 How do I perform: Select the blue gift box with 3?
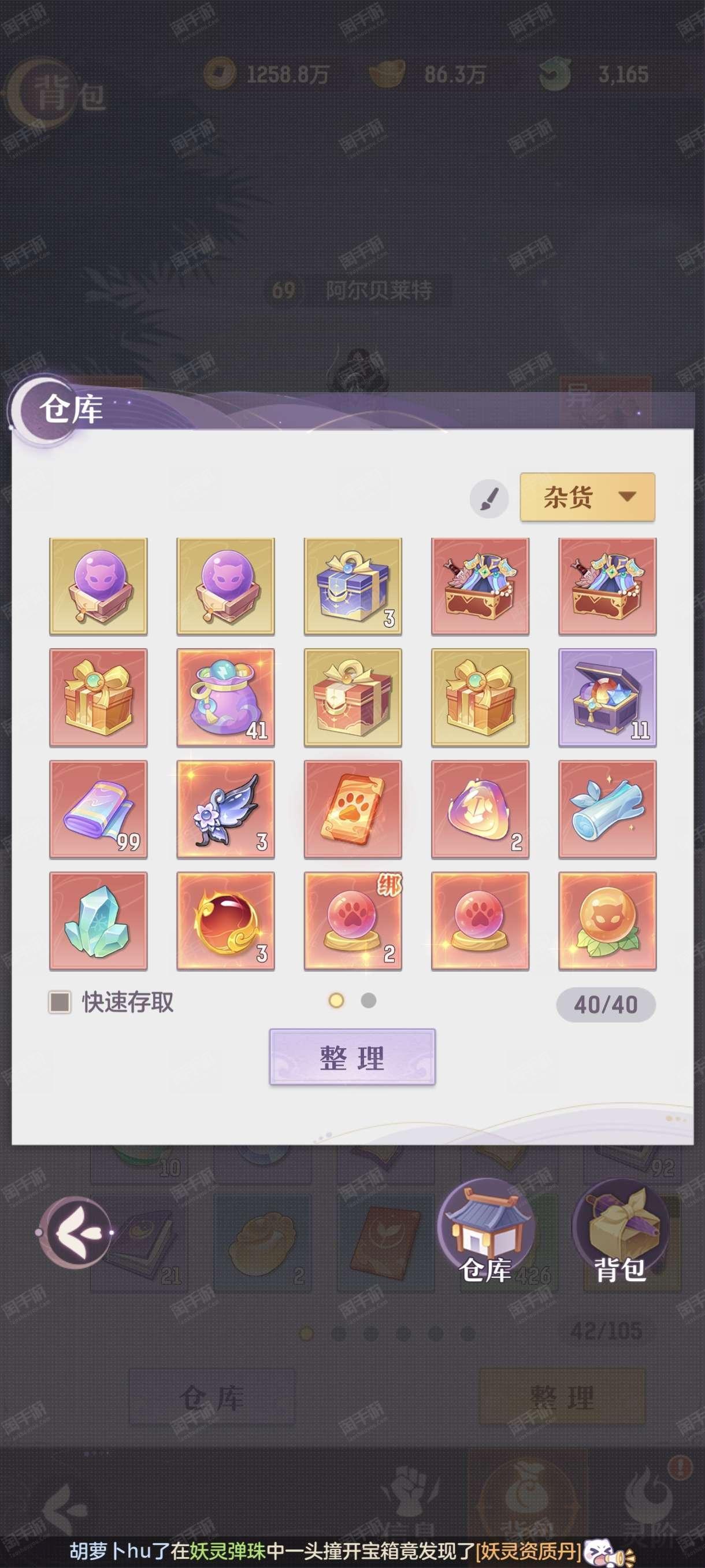click(x=353, y=586)
